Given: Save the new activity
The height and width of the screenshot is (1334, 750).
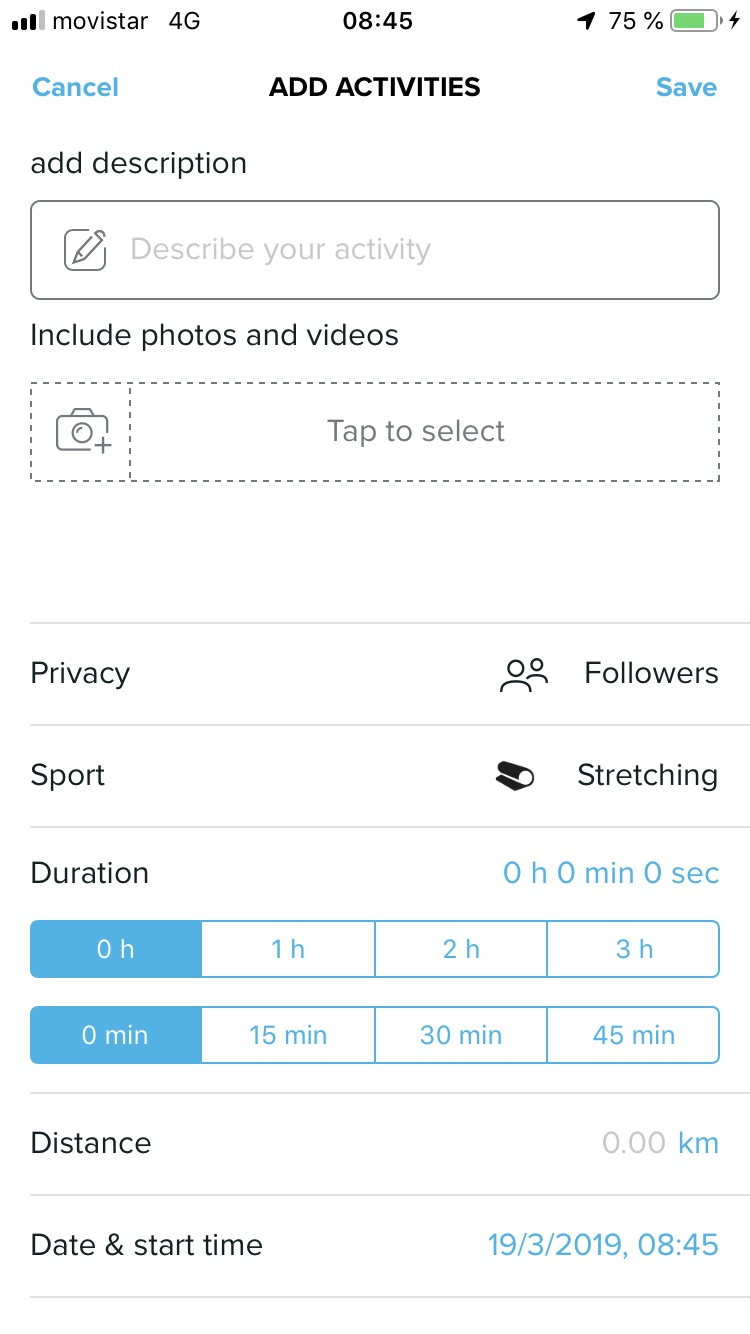Looking at the screenshot, I should 686,87.
